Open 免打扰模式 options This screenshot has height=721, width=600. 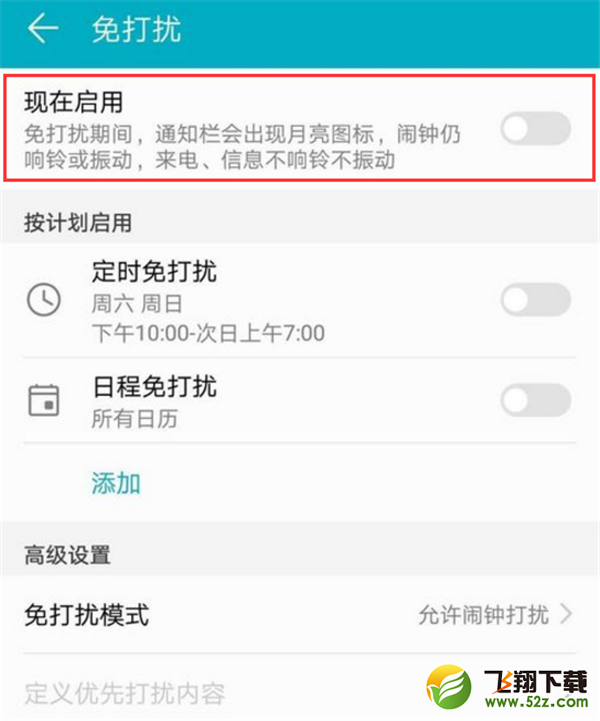click(300, 614)
